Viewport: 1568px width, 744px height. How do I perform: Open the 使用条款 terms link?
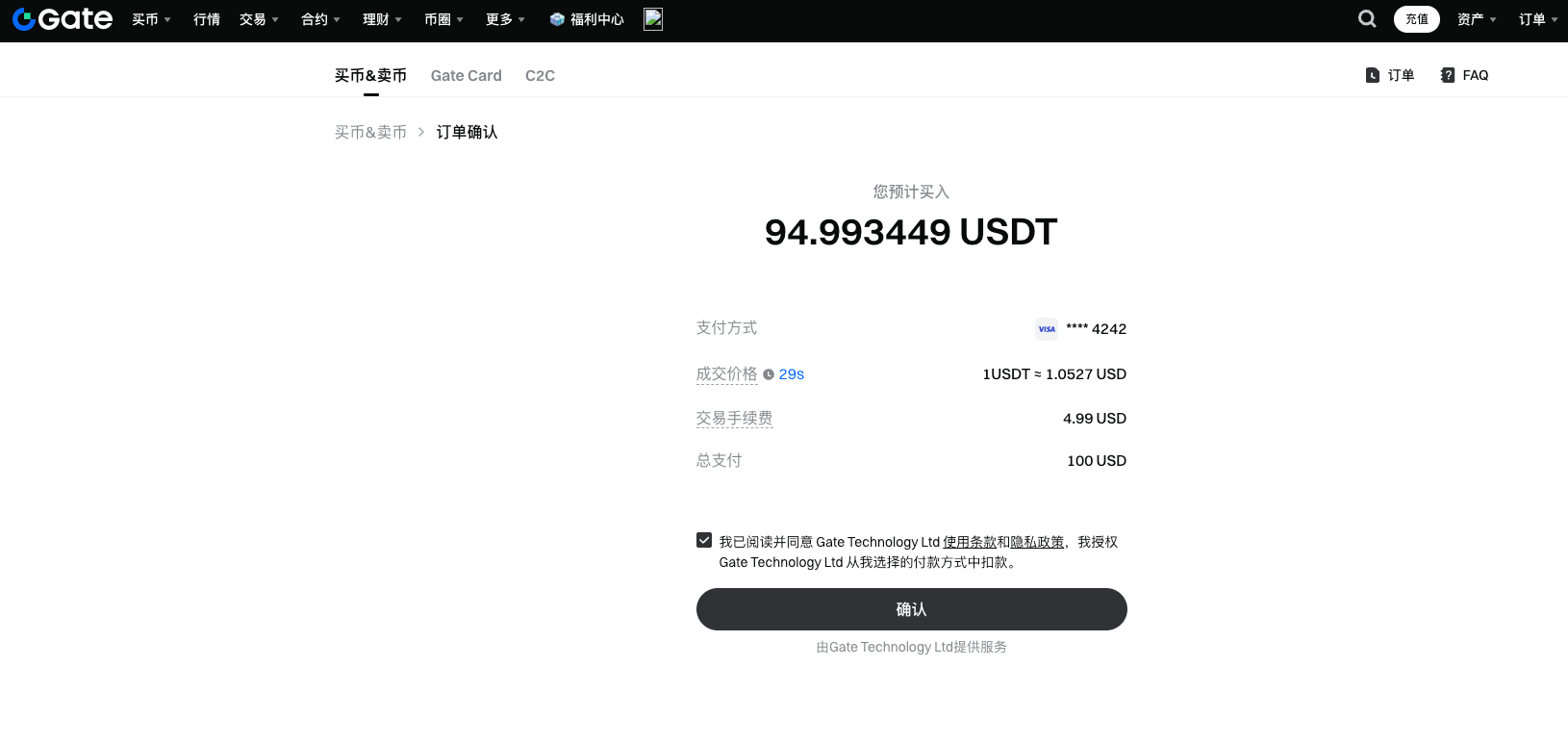969,542
